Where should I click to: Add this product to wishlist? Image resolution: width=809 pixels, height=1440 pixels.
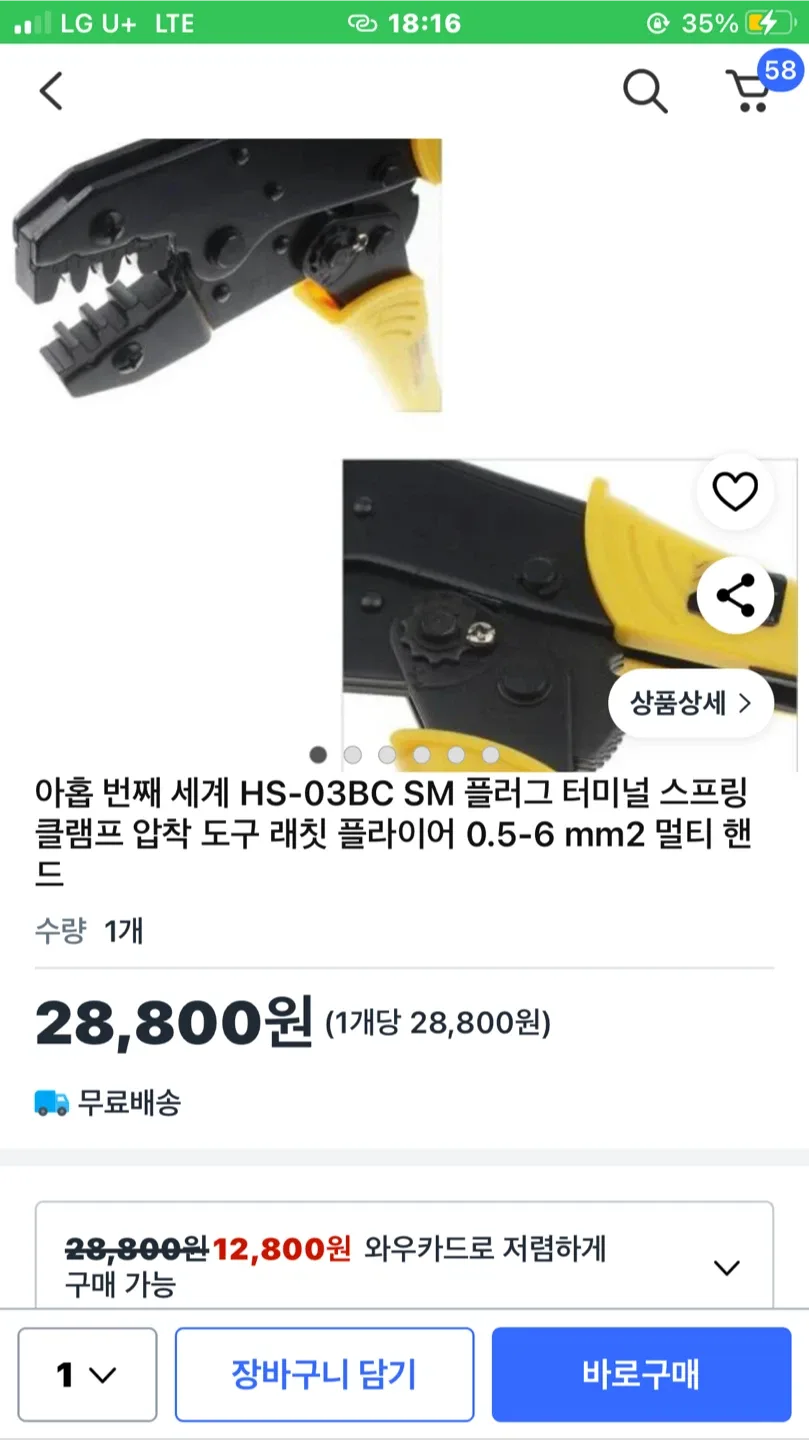[x=735, y=491]
